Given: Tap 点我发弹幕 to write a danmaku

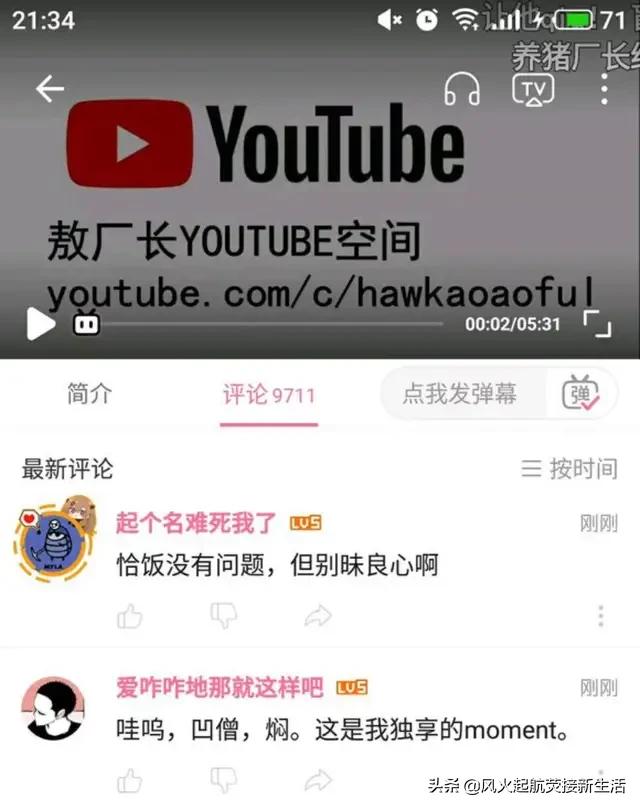Looking at the screenshot, I should coord(460,394).
